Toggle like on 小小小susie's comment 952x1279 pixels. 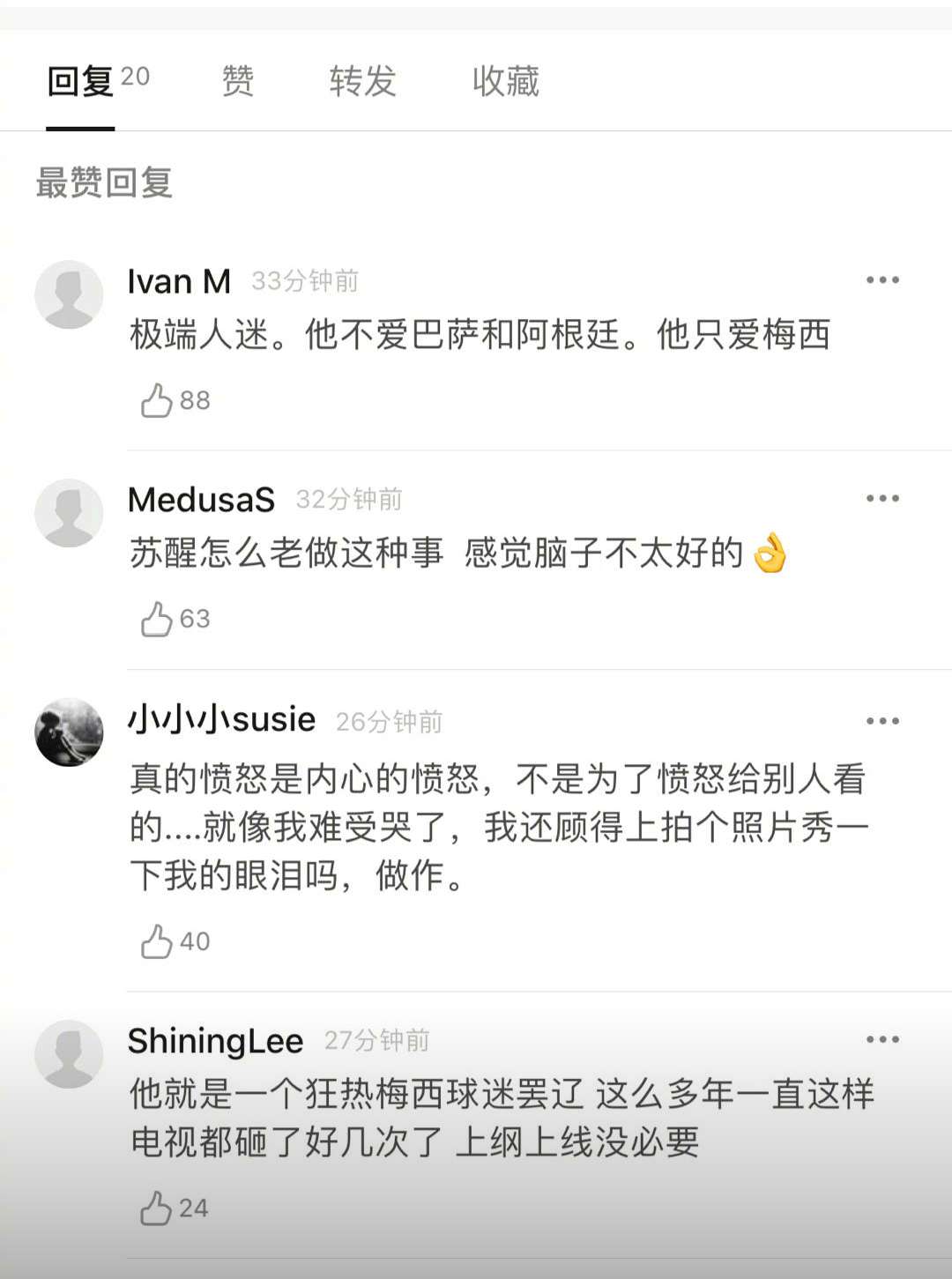click(159, 941)
